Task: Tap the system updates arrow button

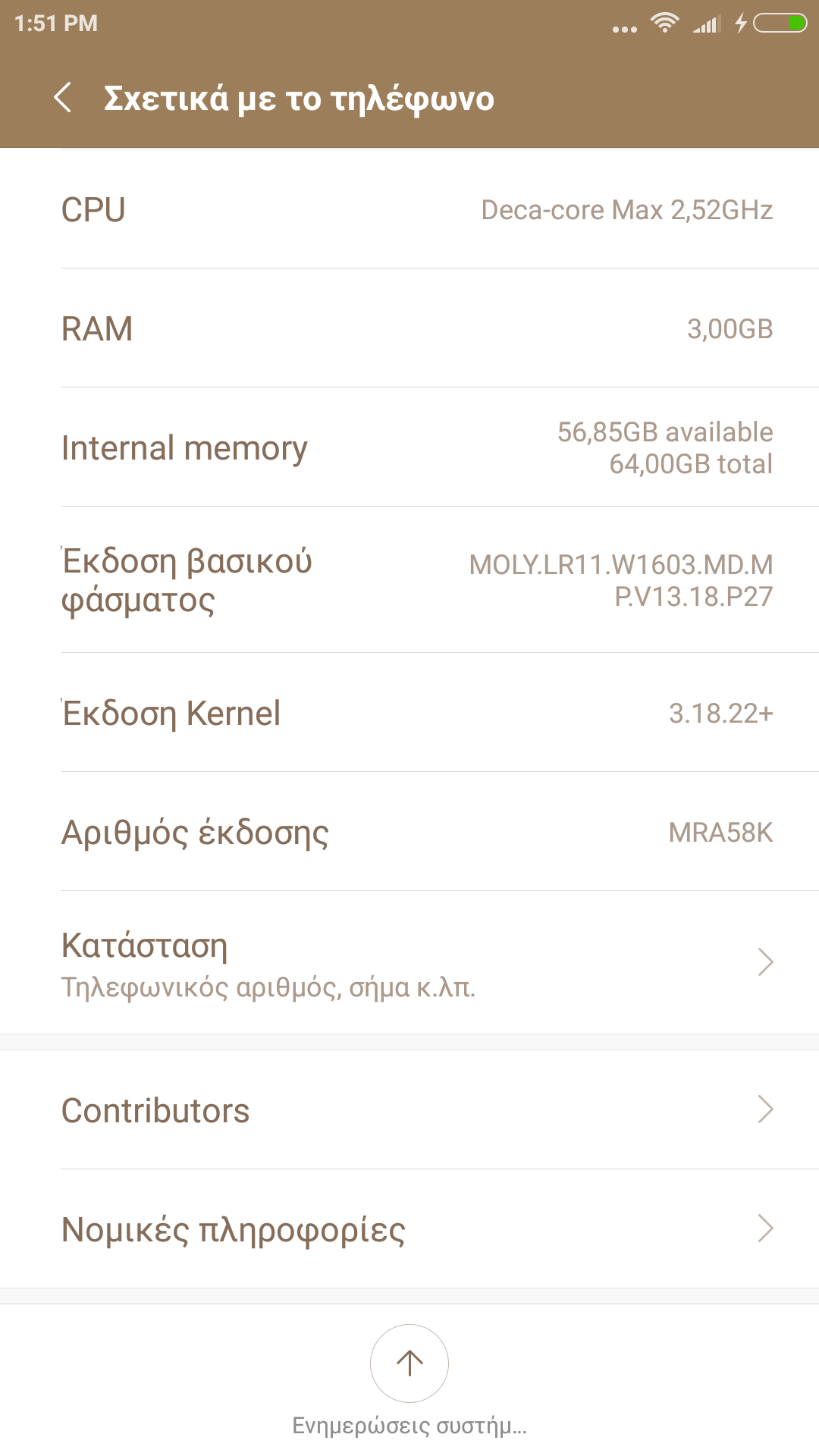Action: (409, 1363)
